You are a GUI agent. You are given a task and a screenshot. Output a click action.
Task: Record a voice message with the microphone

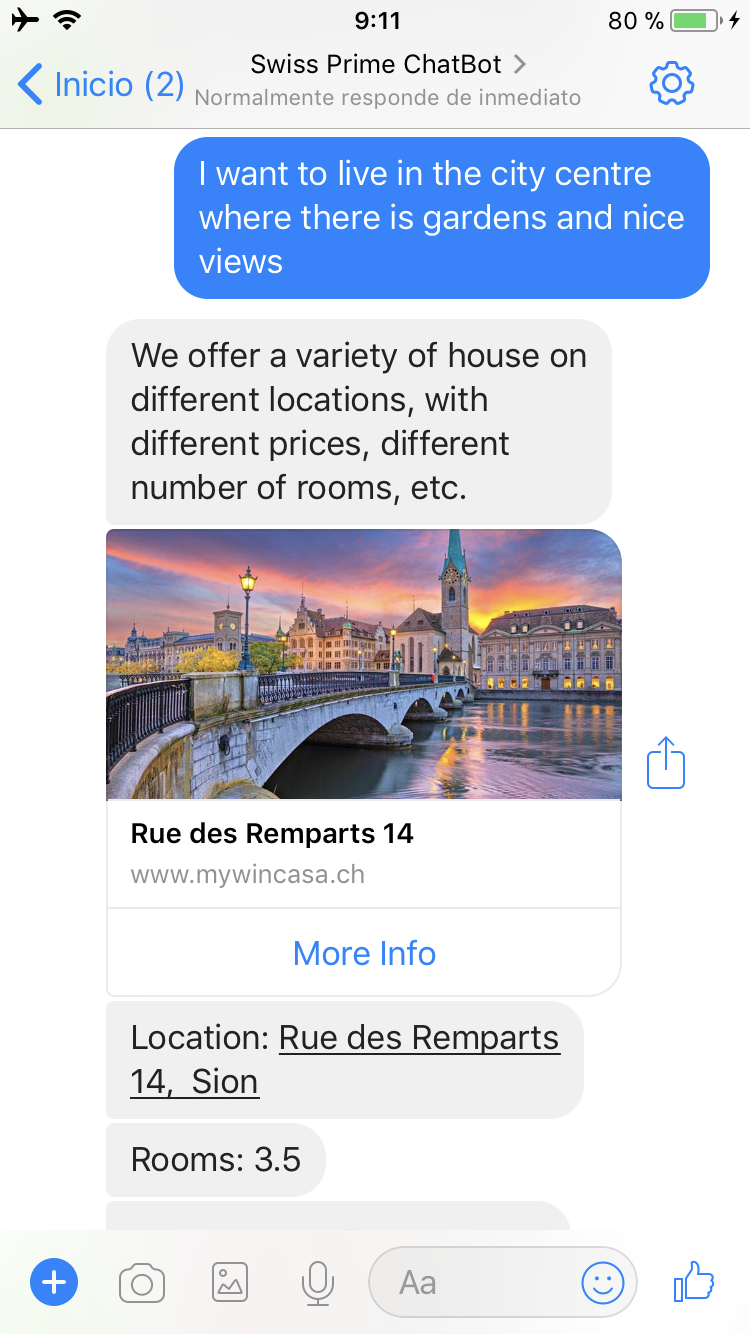317,1282
